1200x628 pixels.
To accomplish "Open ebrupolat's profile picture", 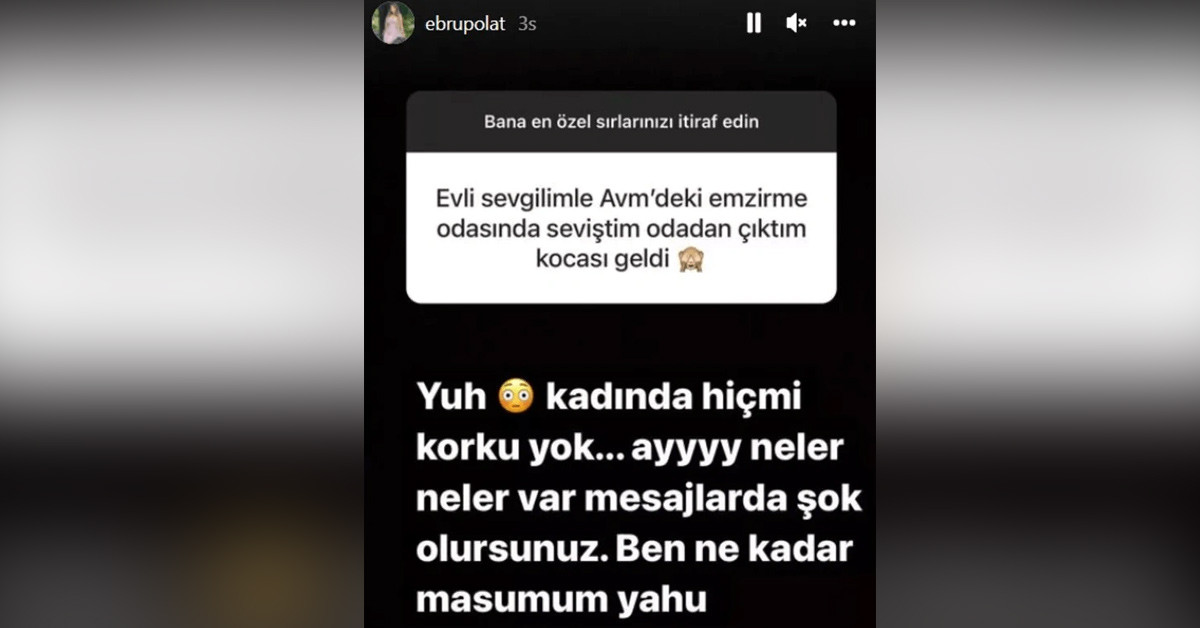I will 393,23.
